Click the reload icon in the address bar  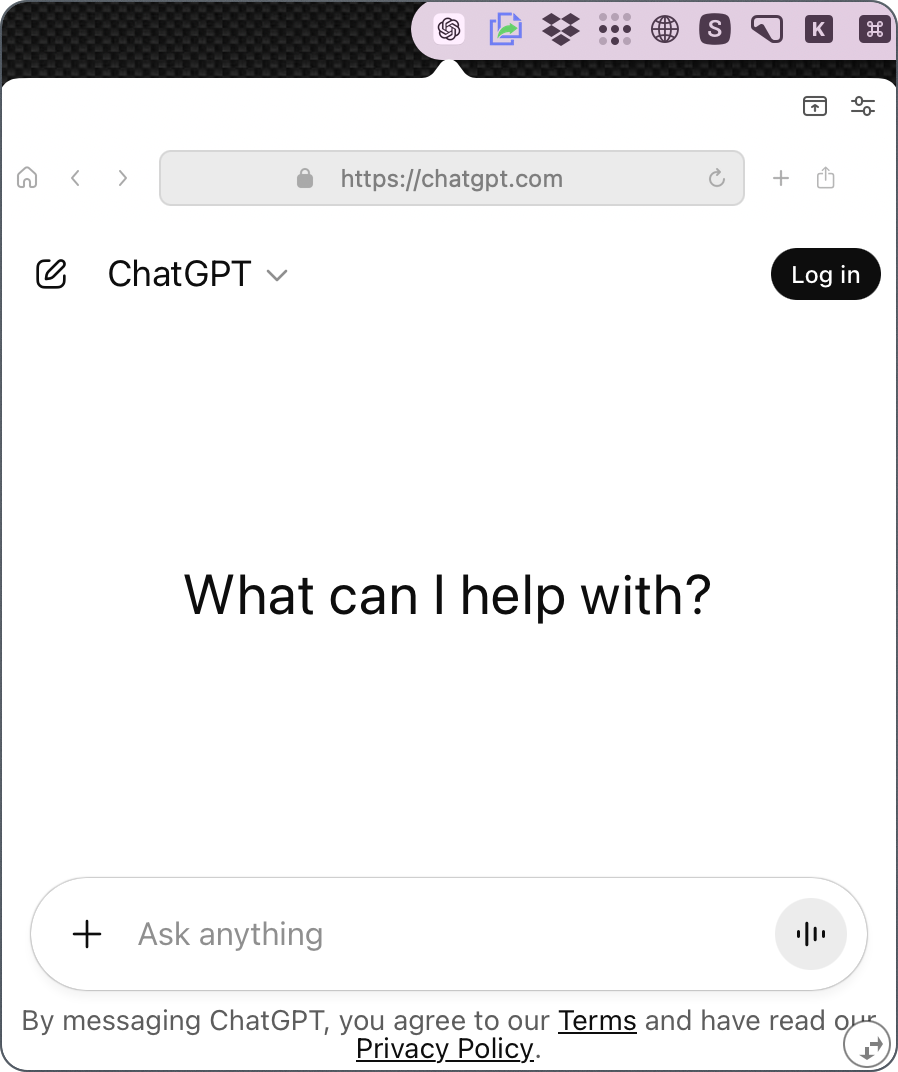tap(716, 177)
